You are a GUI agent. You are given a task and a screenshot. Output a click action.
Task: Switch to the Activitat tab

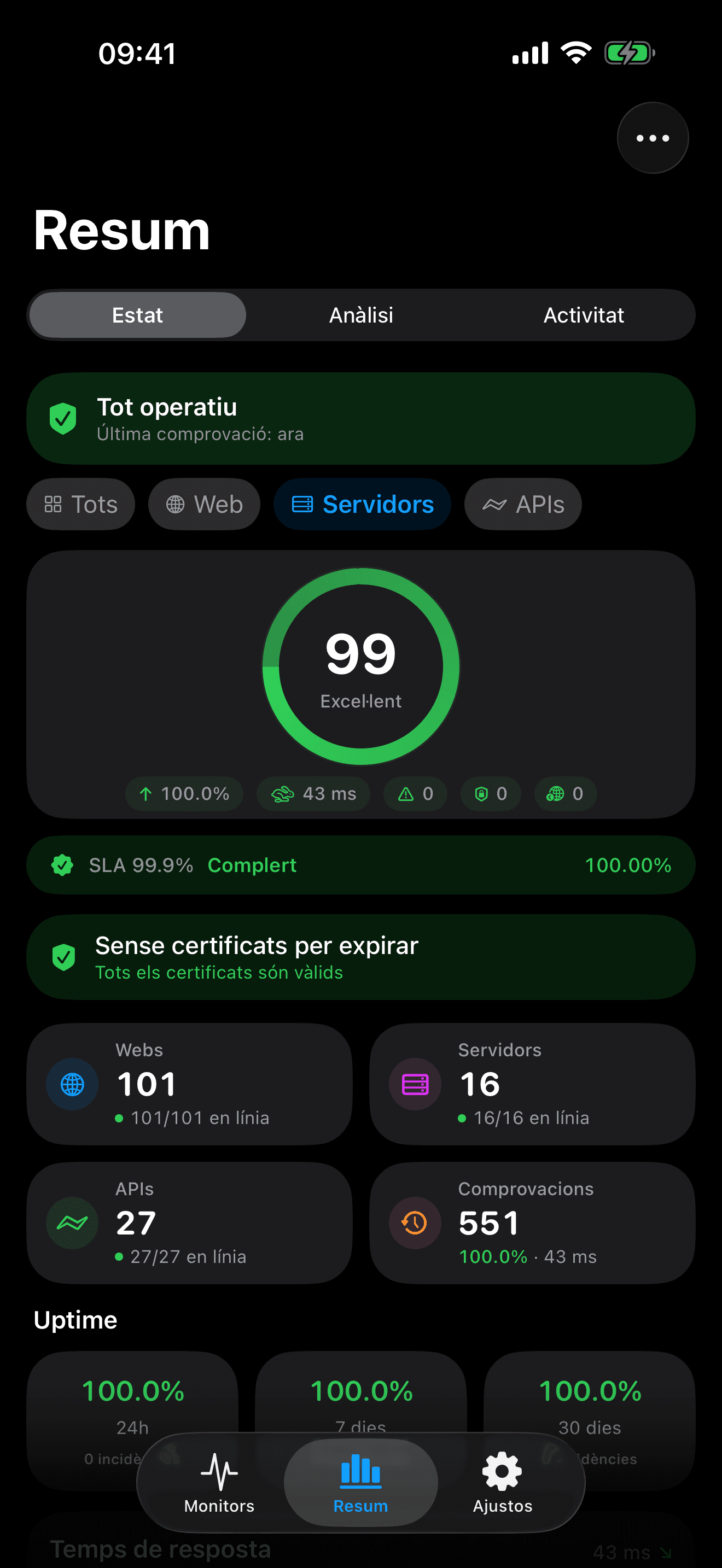584,315
